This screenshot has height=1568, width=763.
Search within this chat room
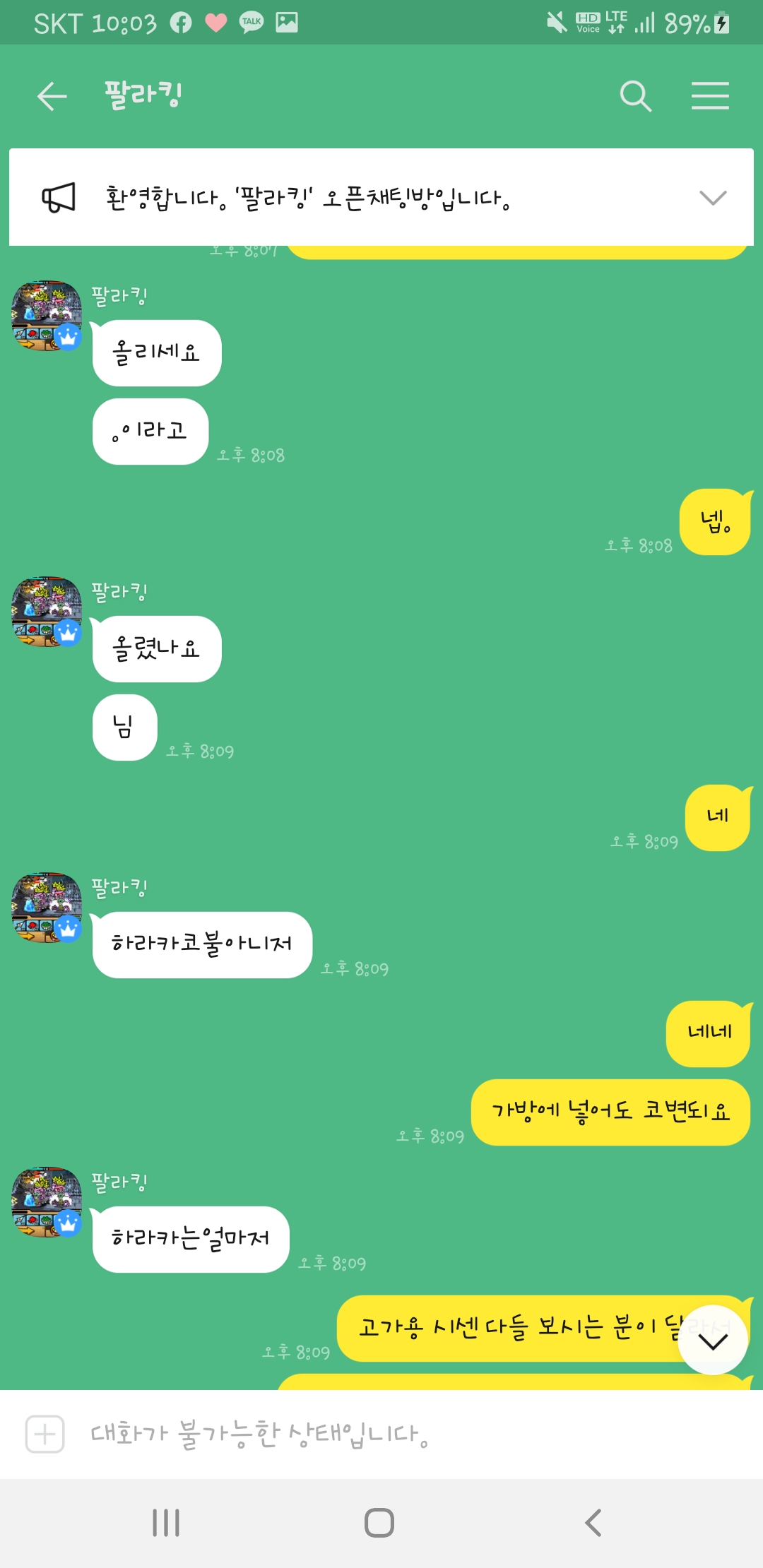635,96
